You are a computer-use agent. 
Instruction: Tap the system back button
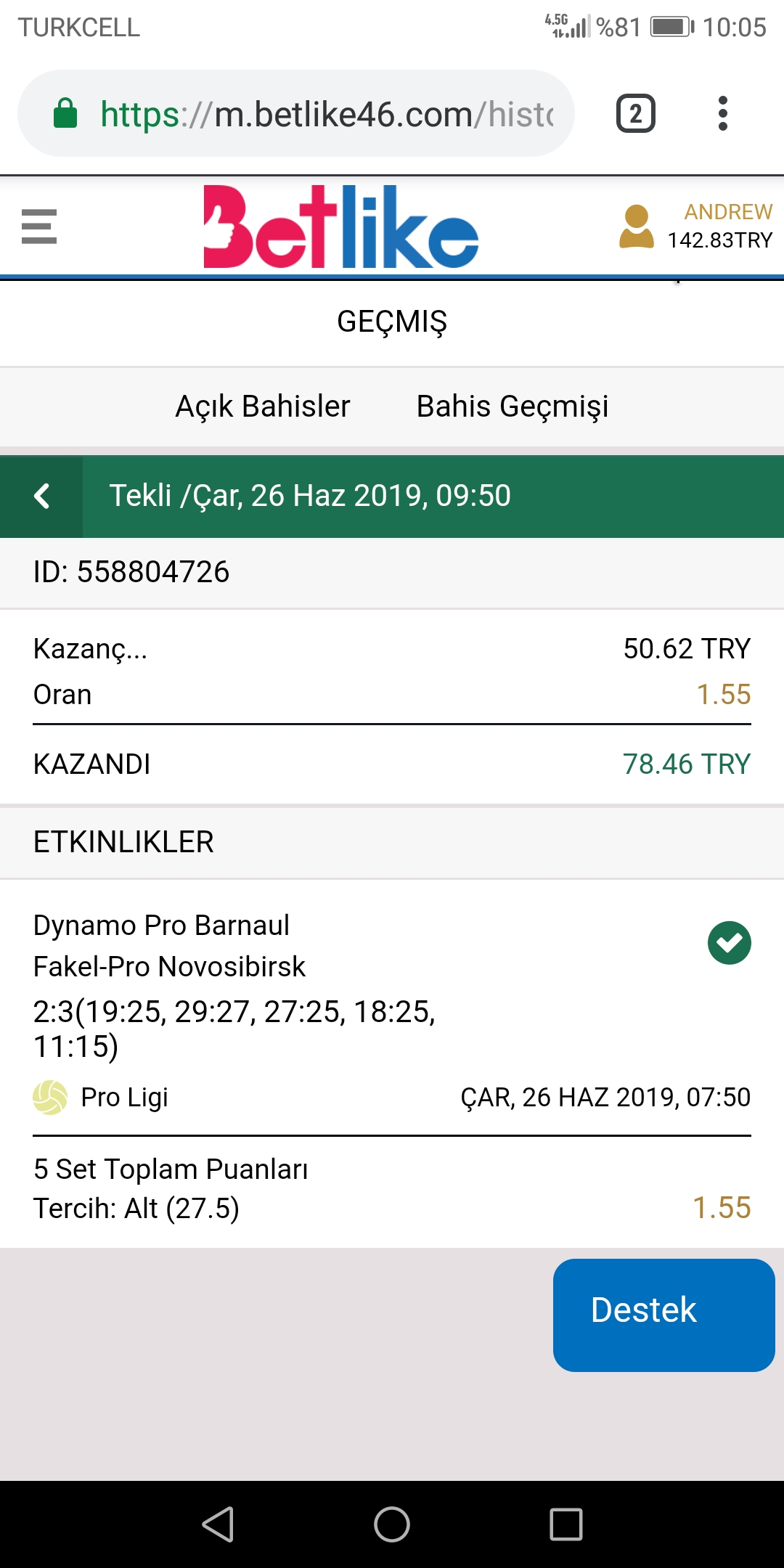tap(218, 1524)
